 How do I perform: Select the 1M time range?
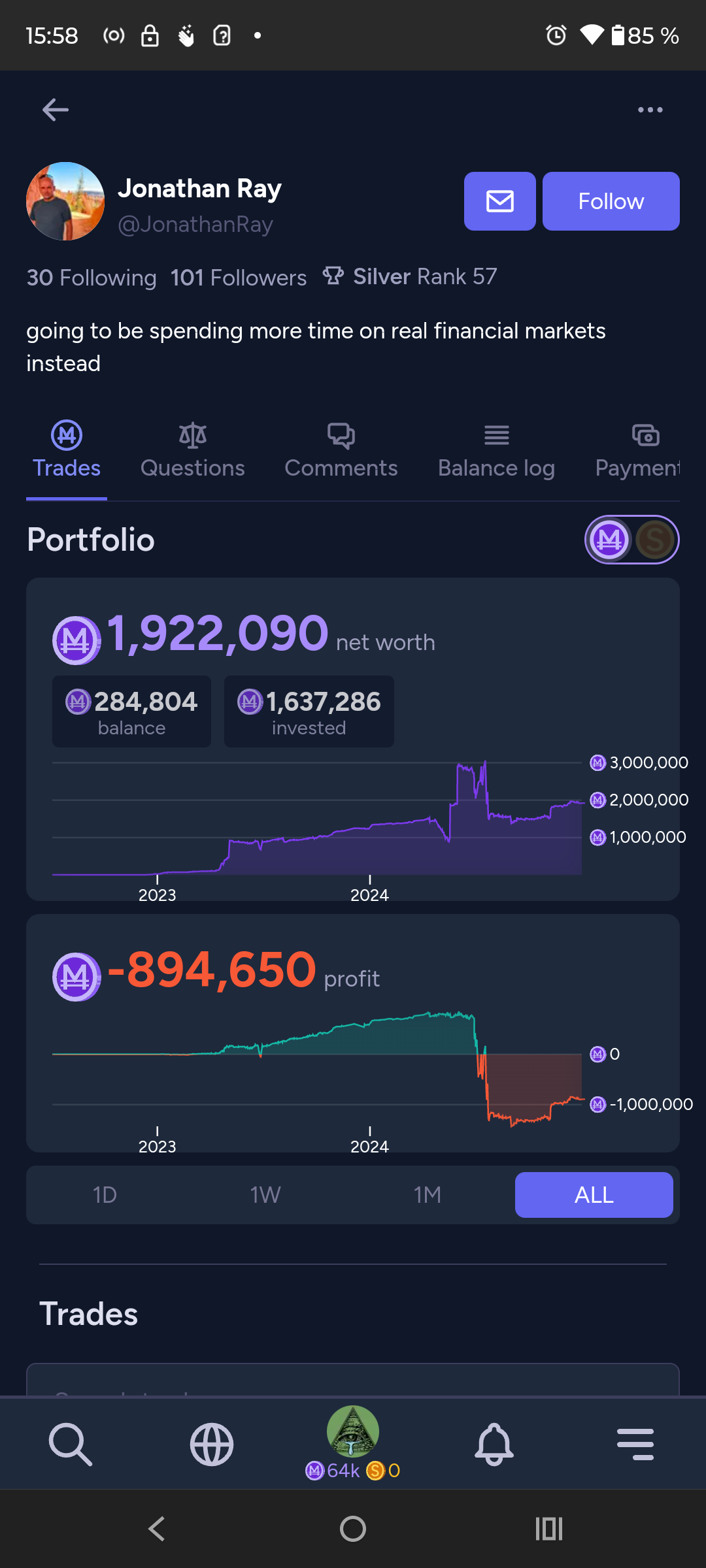tap(428, 1195)
